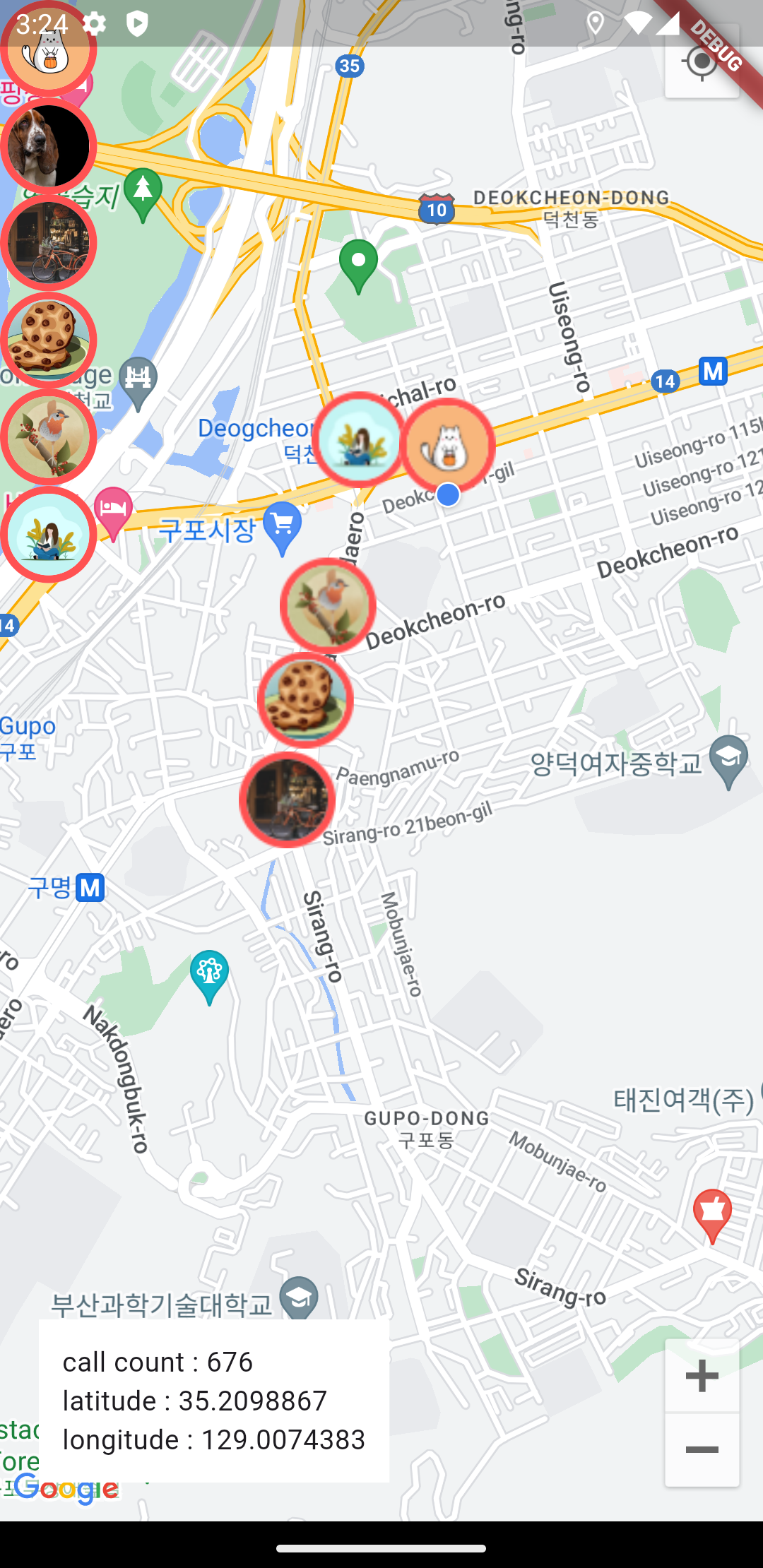Open the reading girl avatar in the side list
Viewport: 763px width, 1568px height.
click(48, 535)
